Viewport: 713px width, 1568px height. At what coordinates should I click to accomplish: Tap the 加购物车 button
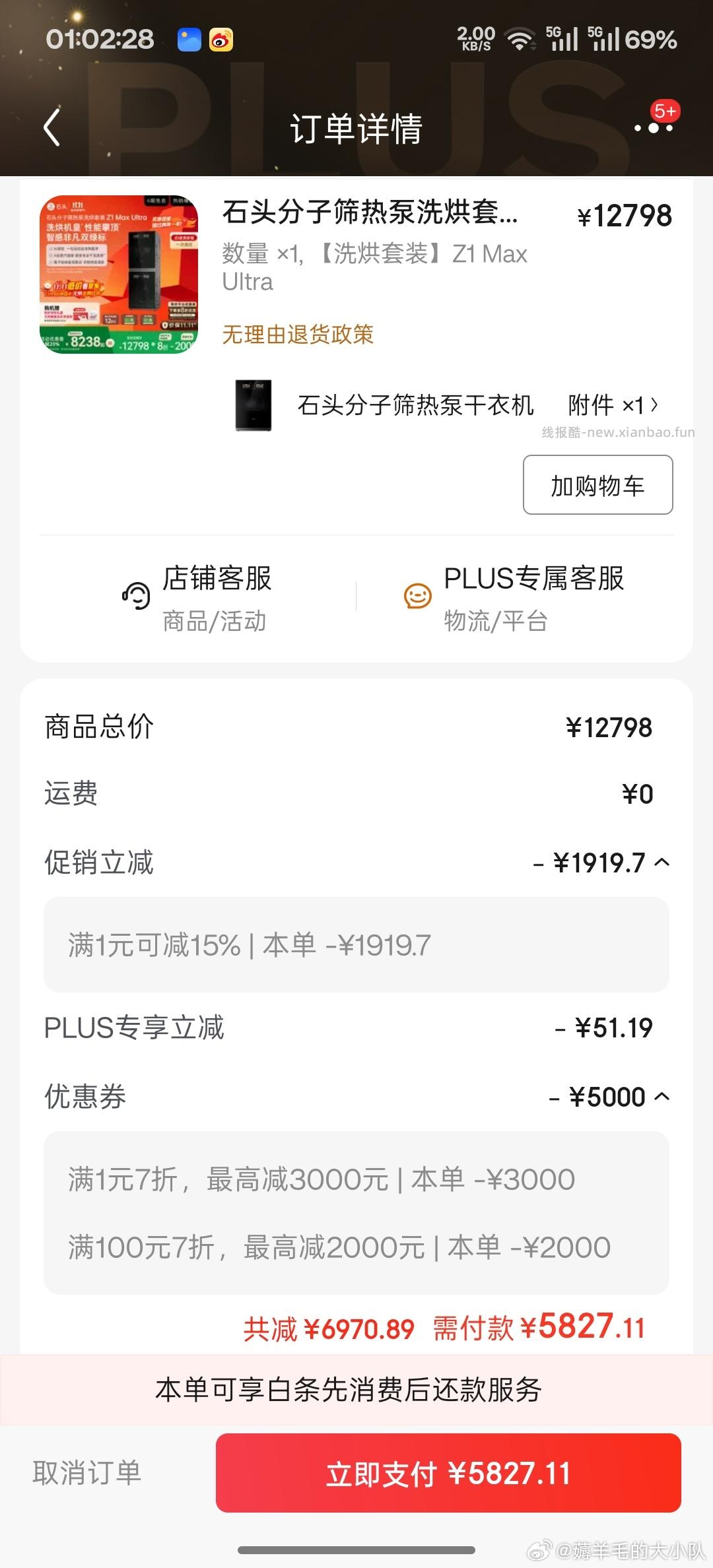coord(596,484)
